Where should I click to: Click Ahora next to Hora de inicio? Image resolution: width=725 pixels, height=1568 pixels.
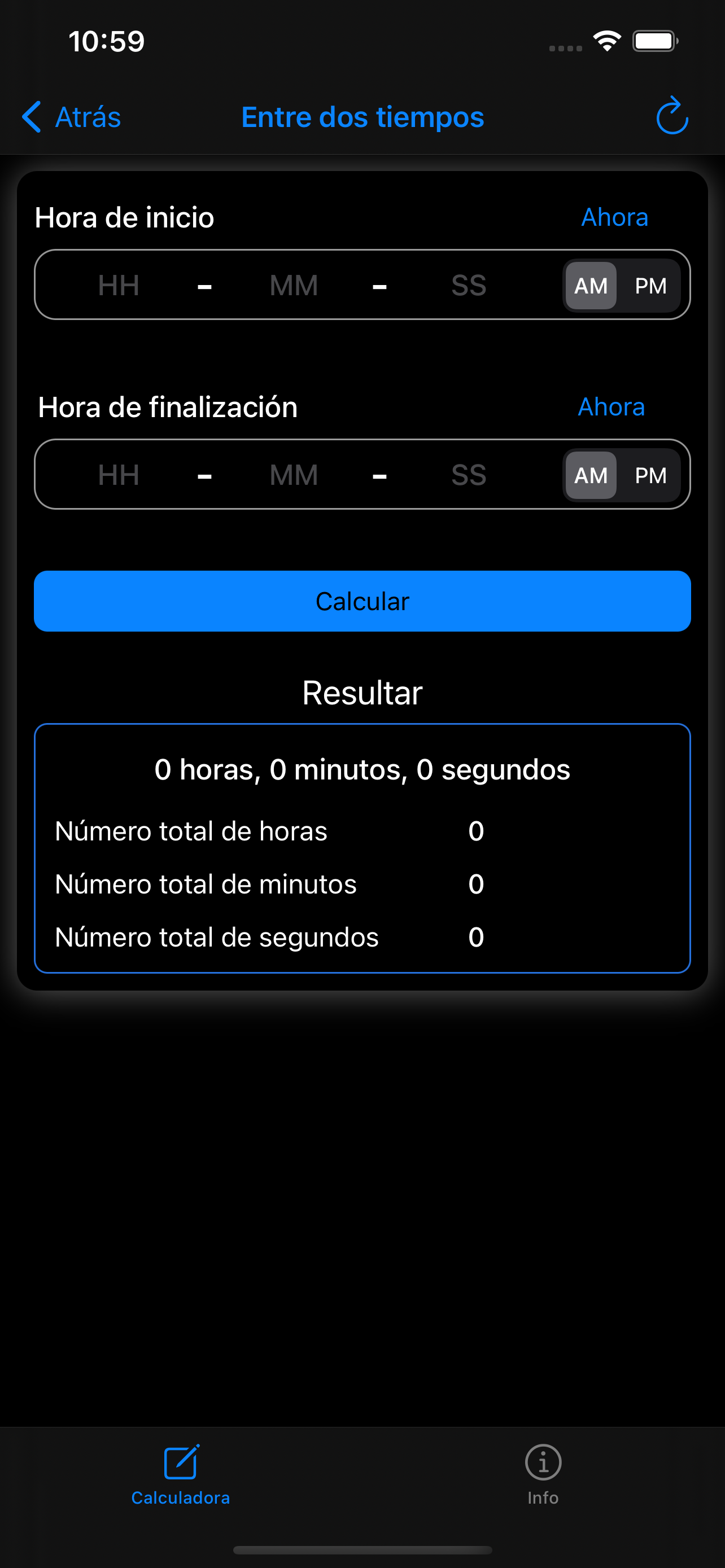click(x=614, y=217)
